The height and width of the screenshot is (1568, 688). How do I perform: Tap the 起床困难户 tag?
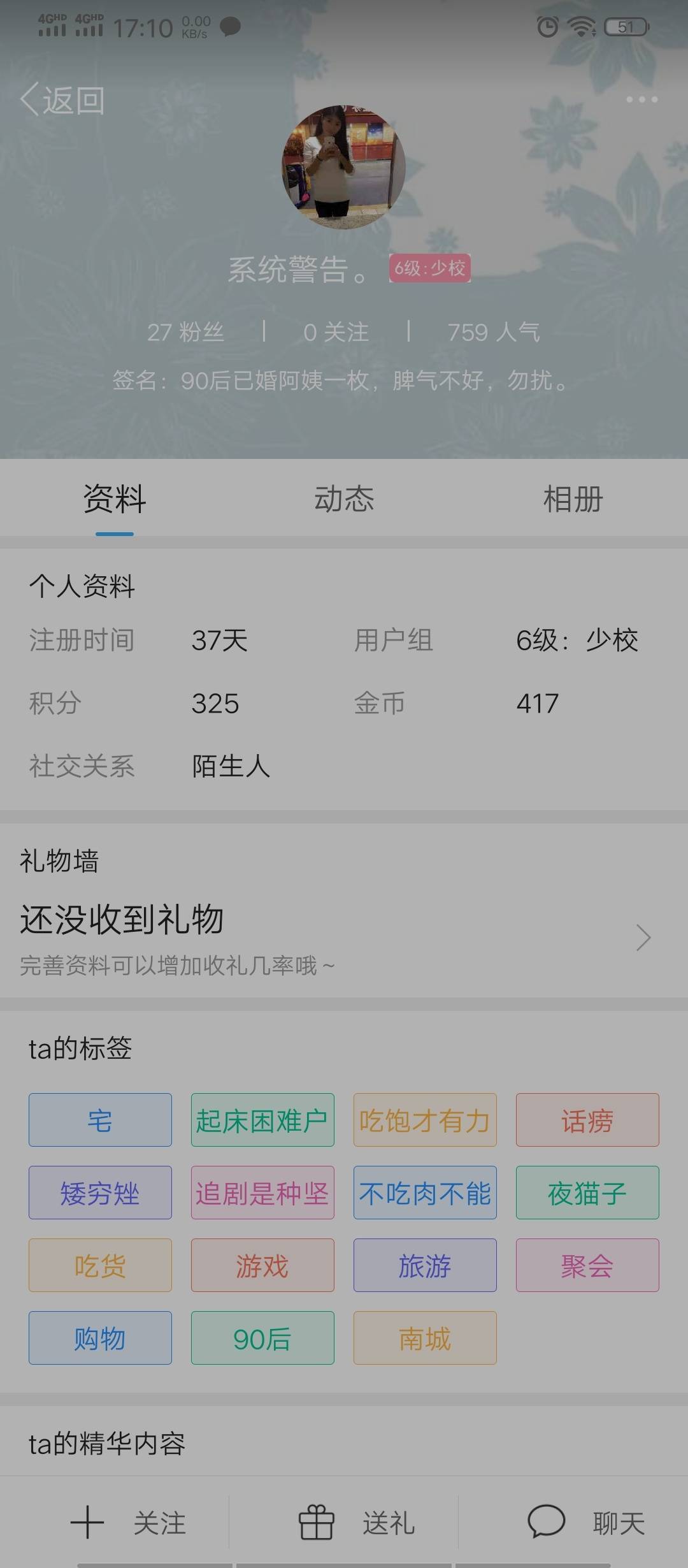click(x=262, y=1120)
